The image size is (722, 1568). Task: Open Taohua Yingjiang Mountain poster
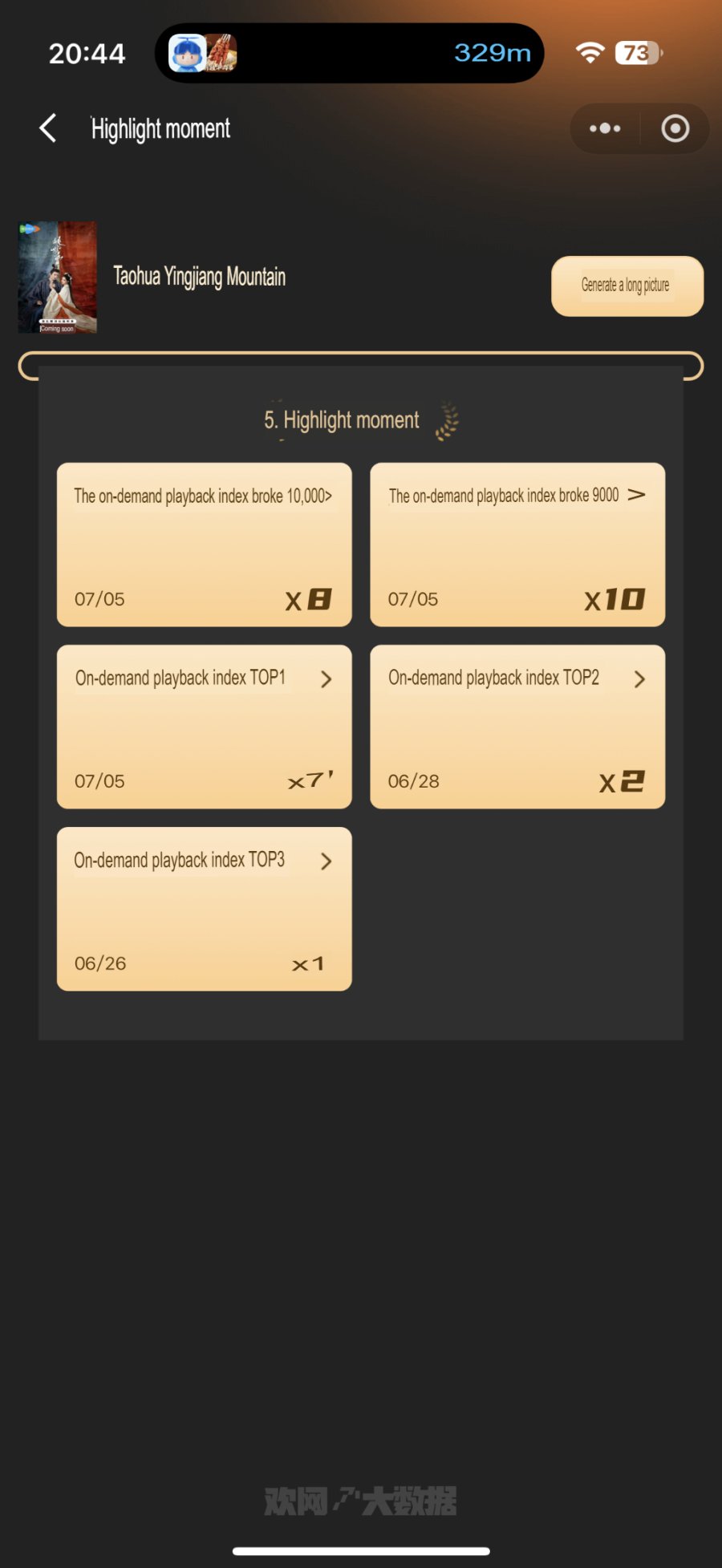tap(58, 278)
